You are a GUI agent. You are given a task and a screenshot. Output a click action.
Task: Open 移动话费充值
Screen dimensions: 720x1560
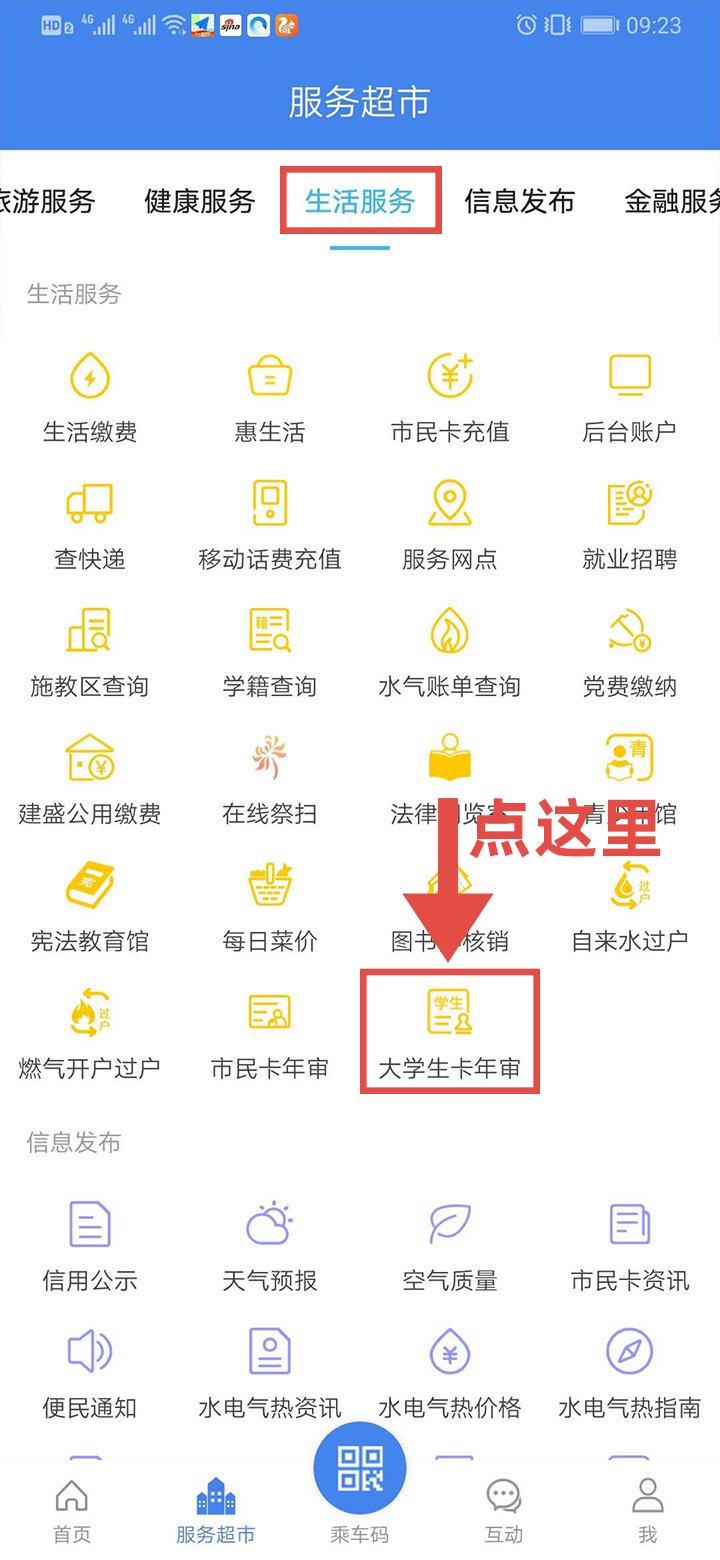[270, 525]
